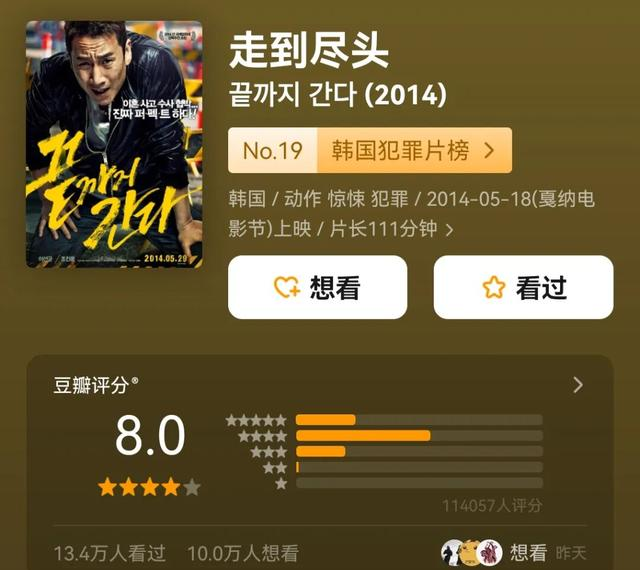Open the 豆瓣评分 rating details

tap(577, 385)
